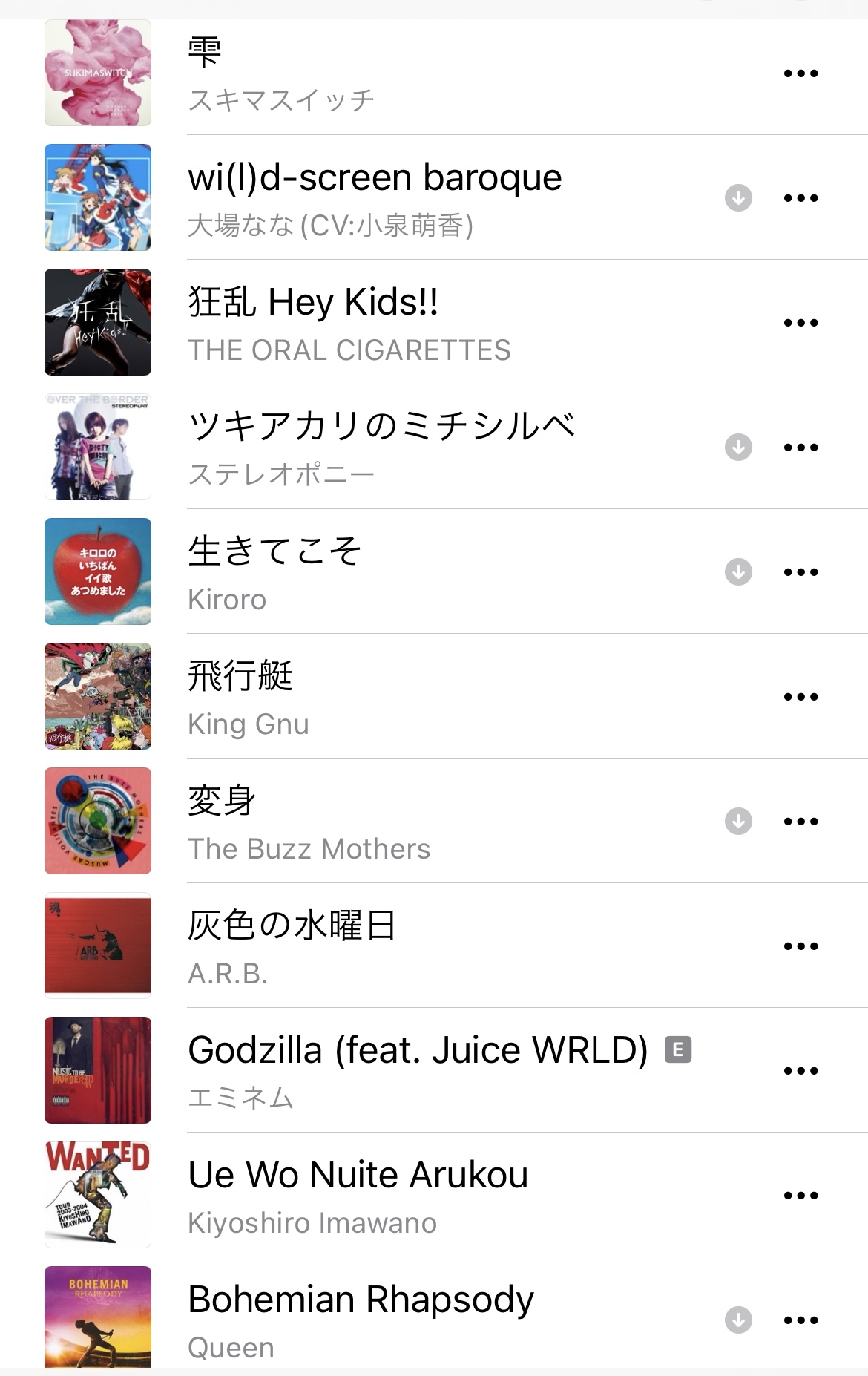The image size is (868, 1376).
Task: Open more options for 雫
Action: point(800,73)
